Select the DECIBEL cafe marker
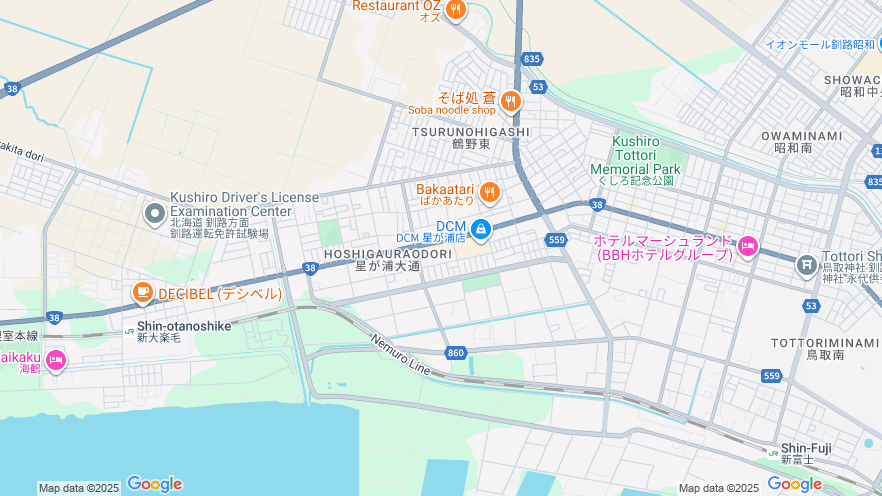Image resolution: width=882 pixels, height=496 pixels. (x=143, y=293)
